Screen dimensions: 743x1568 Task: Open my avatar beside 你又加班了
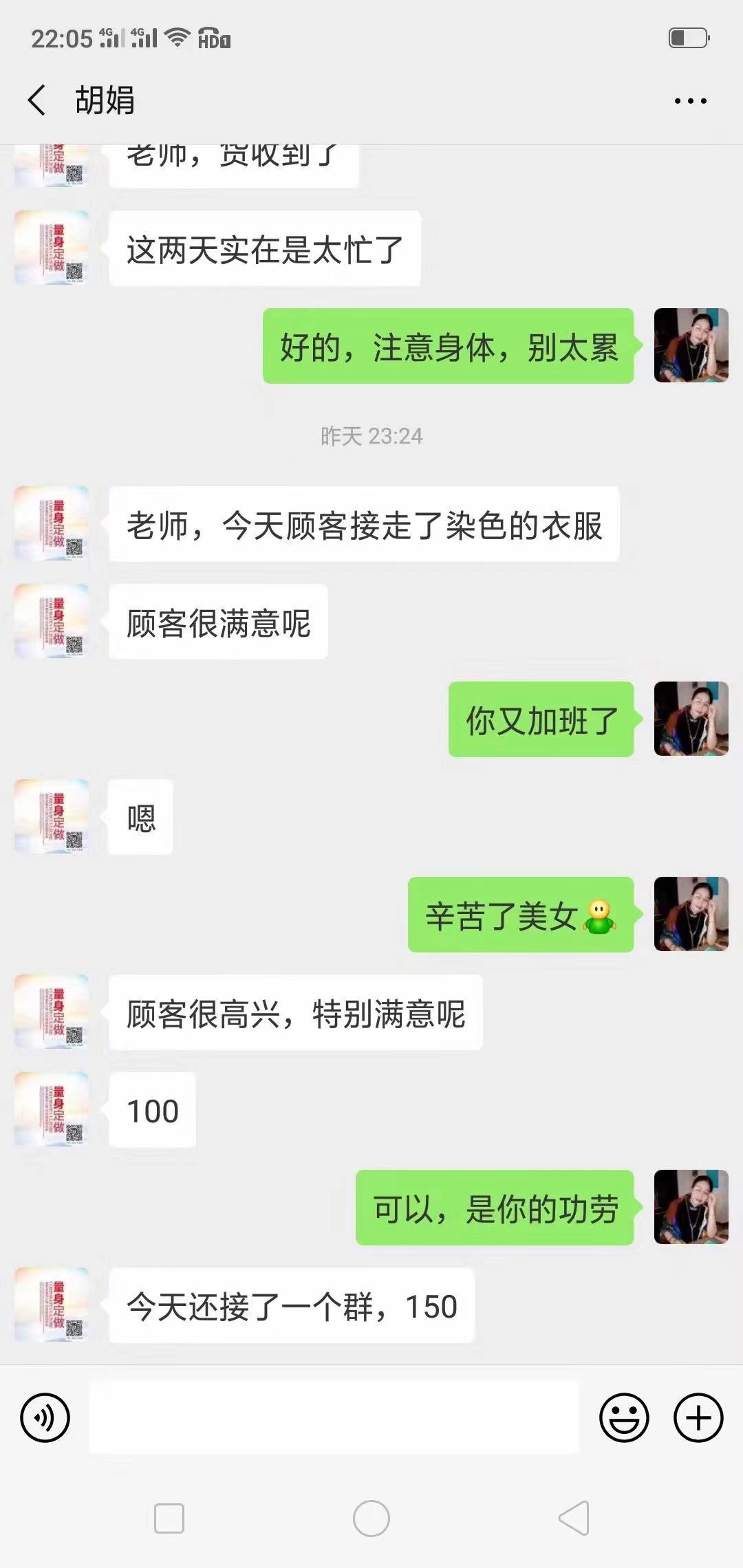(691, 719)
